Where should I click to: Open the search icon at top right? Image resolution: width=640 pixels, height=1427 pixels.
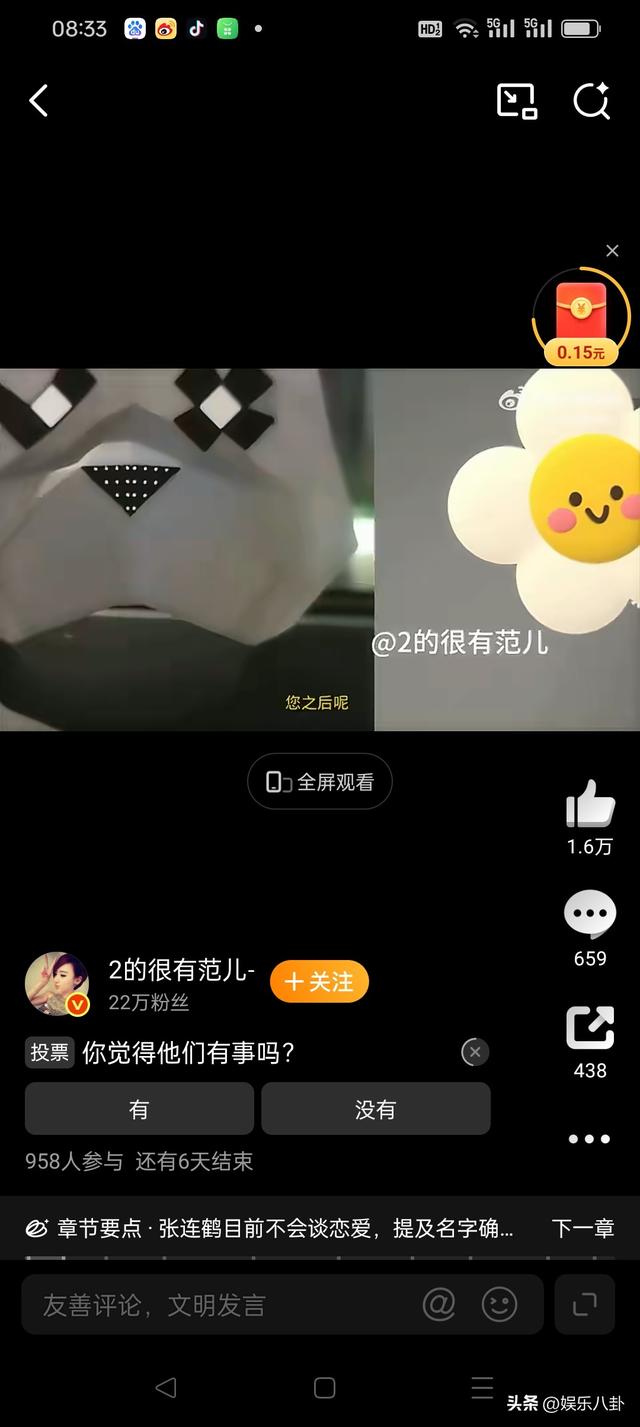click(591, 101)
